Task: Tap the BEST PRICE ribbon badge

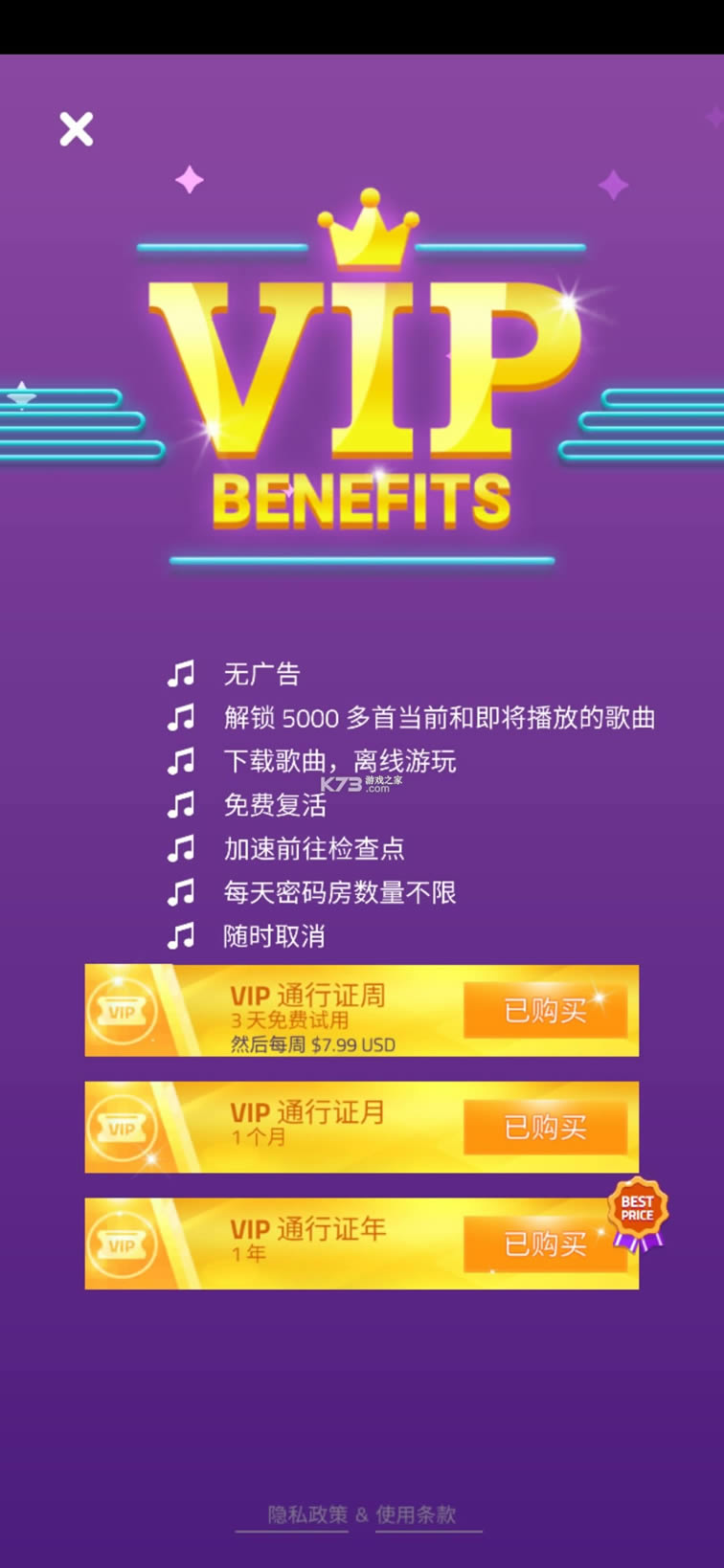Action: tap(637, 1208)
